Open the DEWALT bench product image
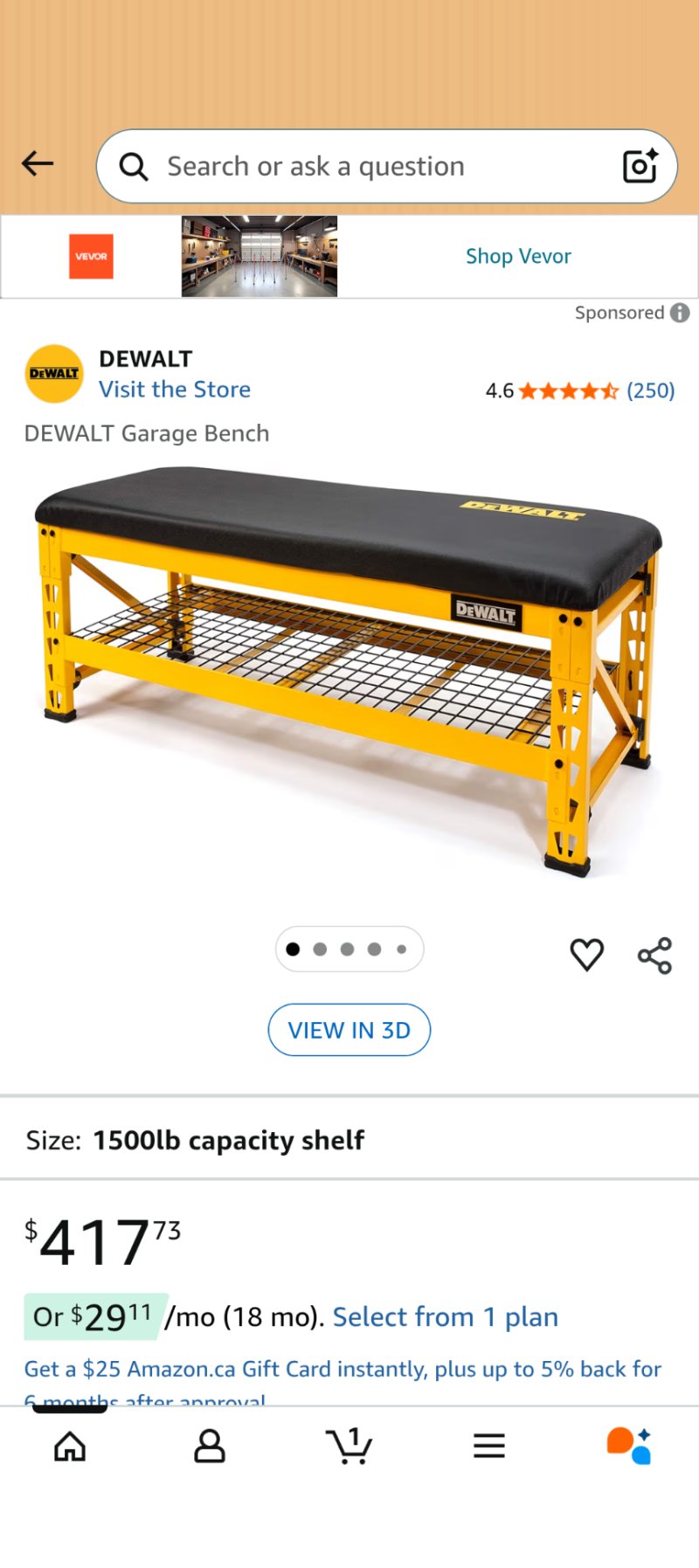The image size is (699, 1568). (x=349, y=673)
